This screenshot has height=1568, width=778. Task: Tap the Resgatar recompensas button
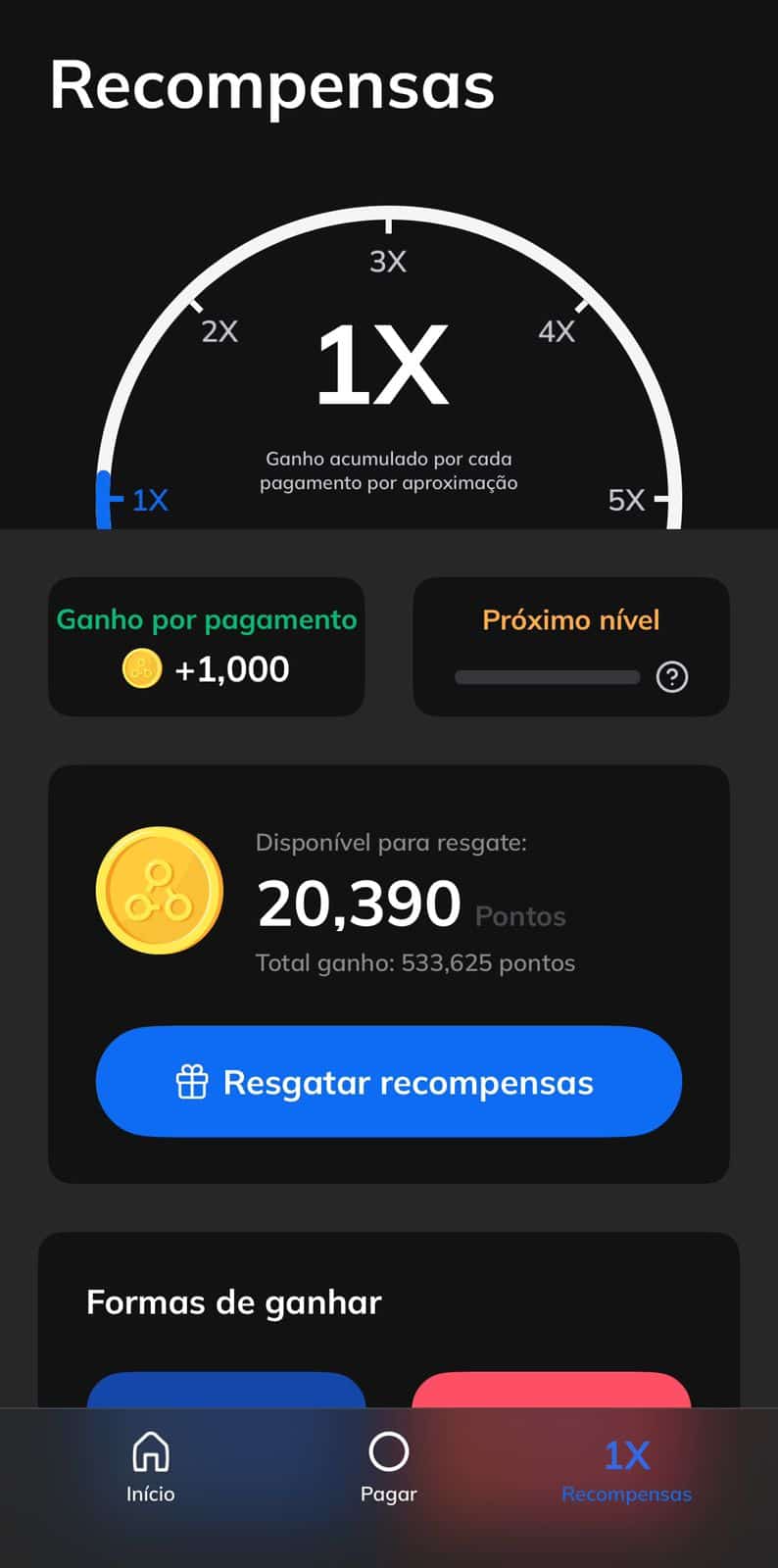coord(388,1082)
